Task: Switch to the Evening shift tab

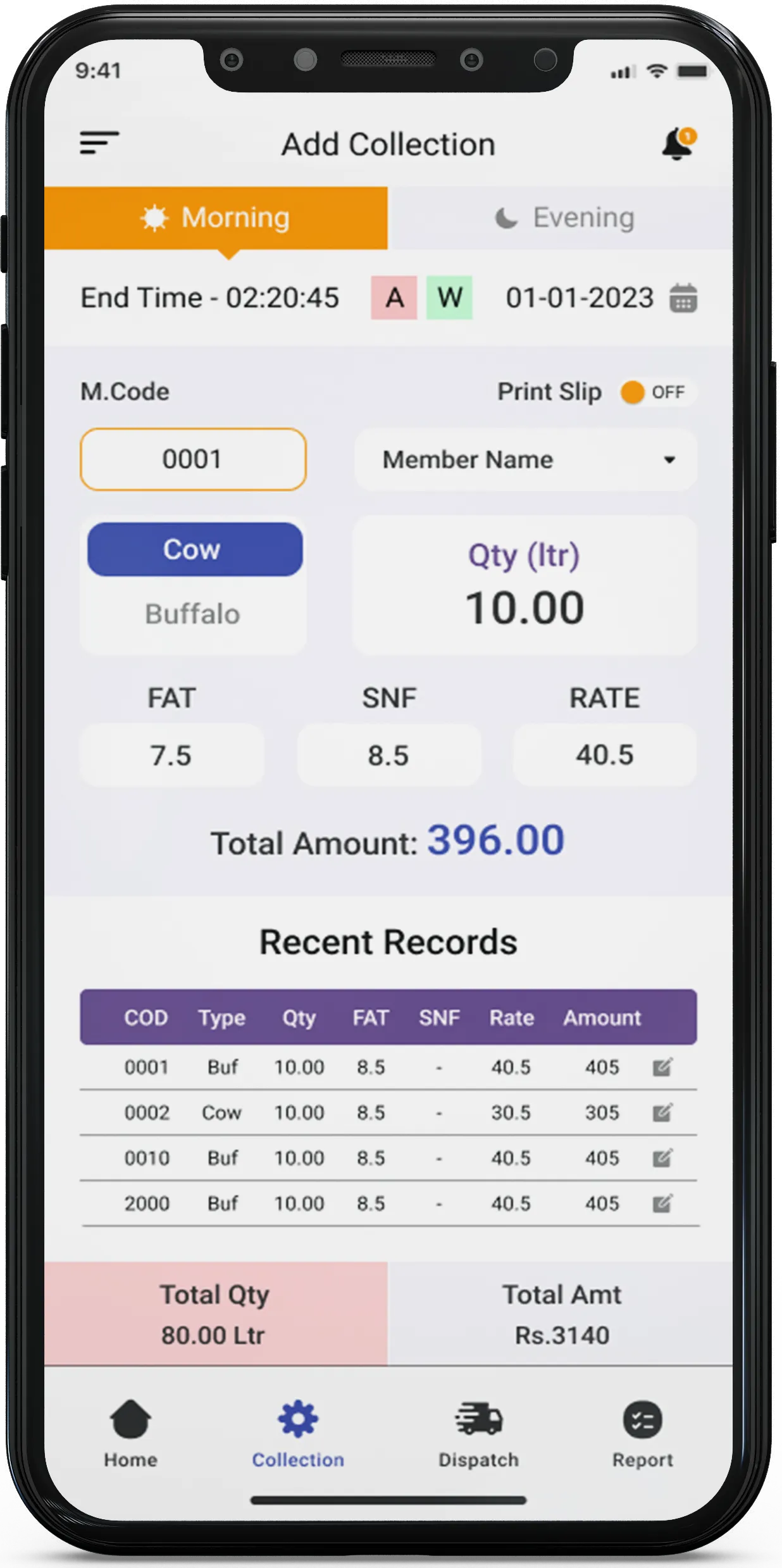Action: pos(562,218)
